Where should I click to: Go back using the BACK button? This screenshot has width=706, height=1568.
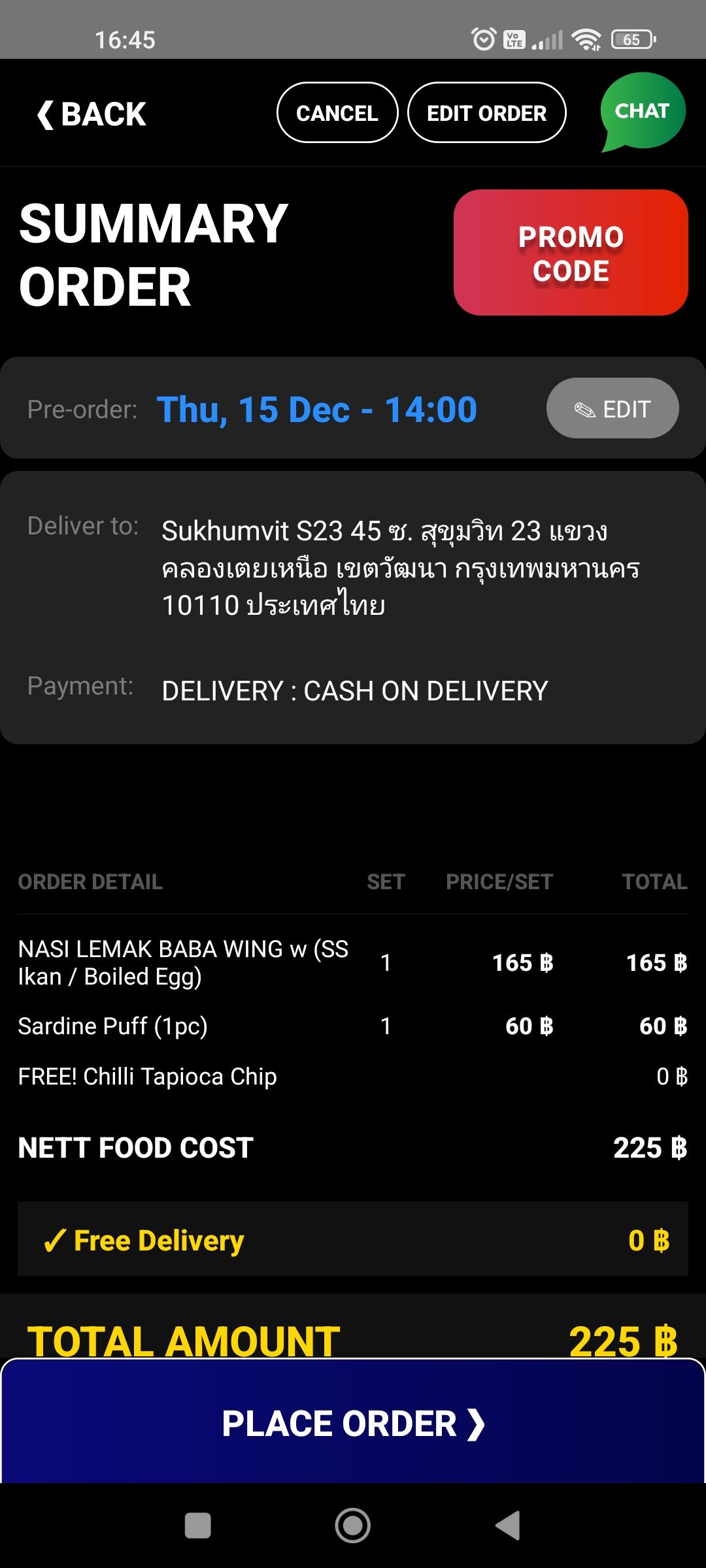pyautogui.click(x=92, y=114)
